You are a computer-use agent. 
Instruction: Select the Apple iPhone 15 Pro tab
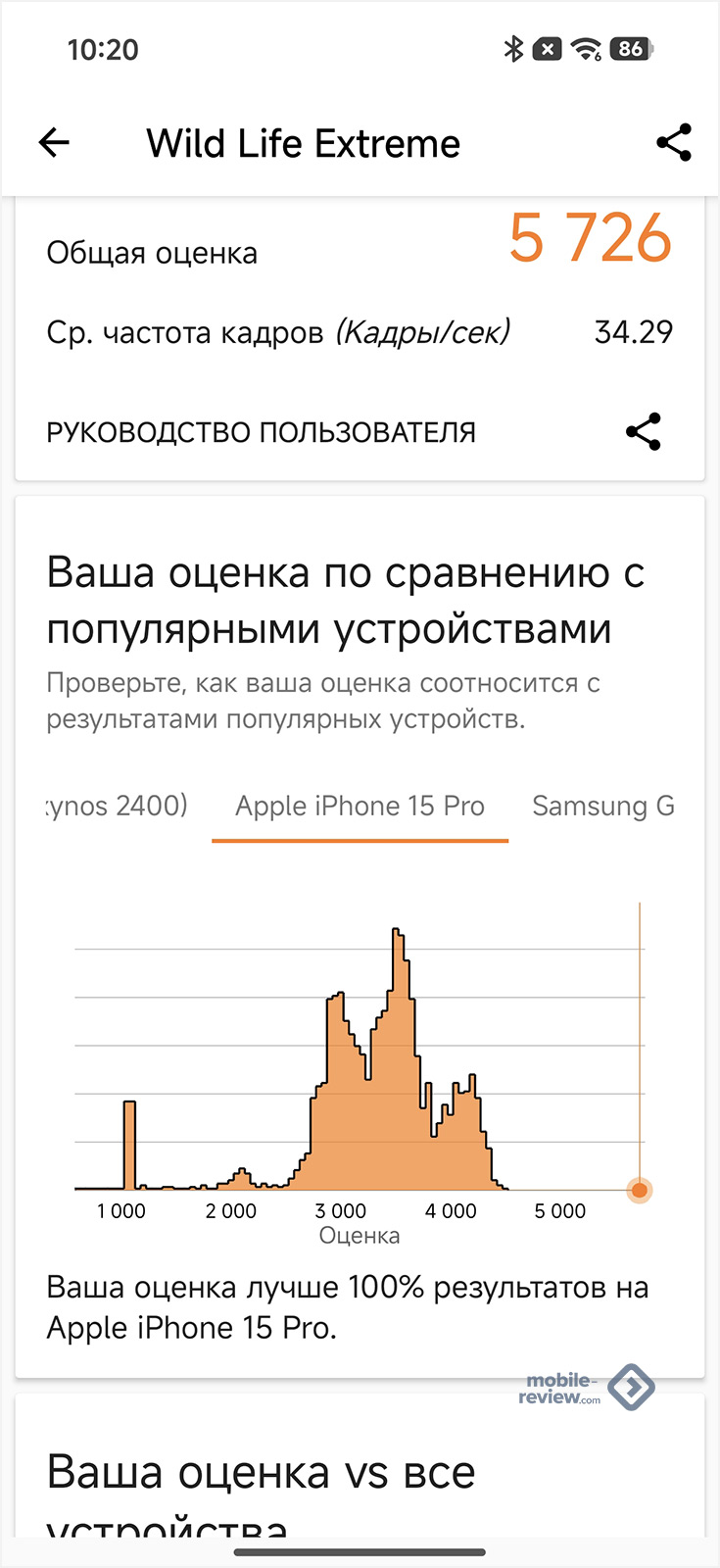point(360,807)
